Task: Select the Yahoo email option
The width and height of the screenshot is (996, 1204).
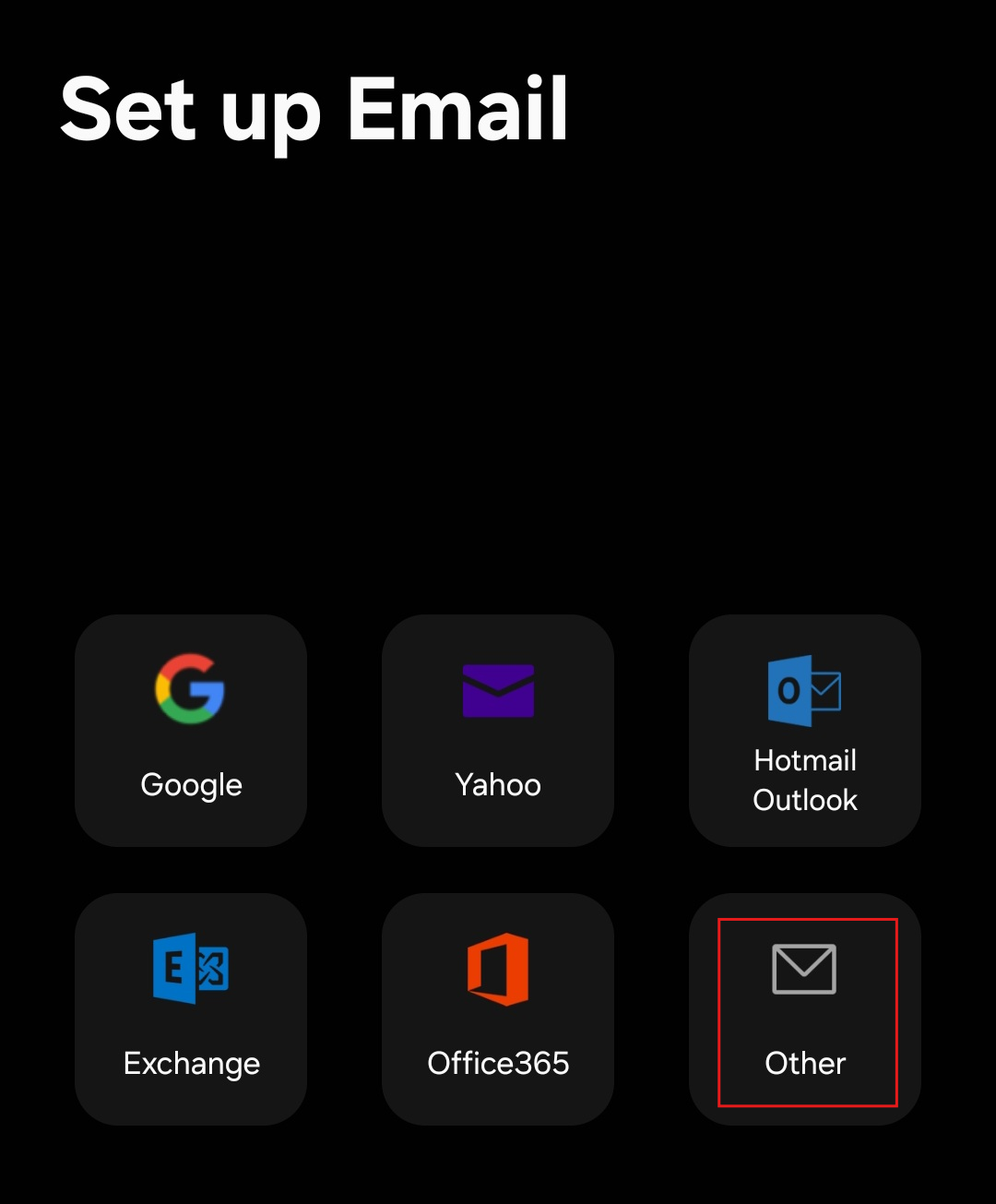Action: 498,730
